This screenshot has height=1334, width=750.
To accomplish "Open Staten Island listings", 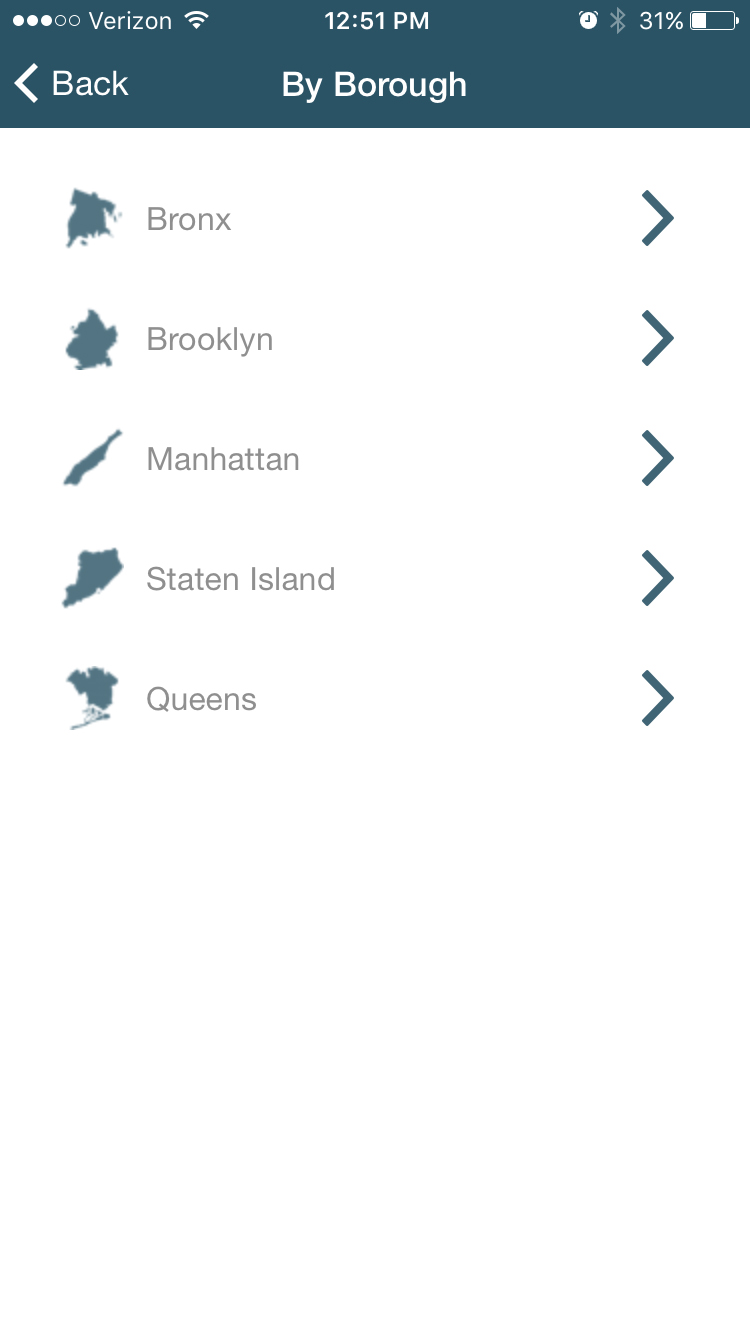I will 375,578.
